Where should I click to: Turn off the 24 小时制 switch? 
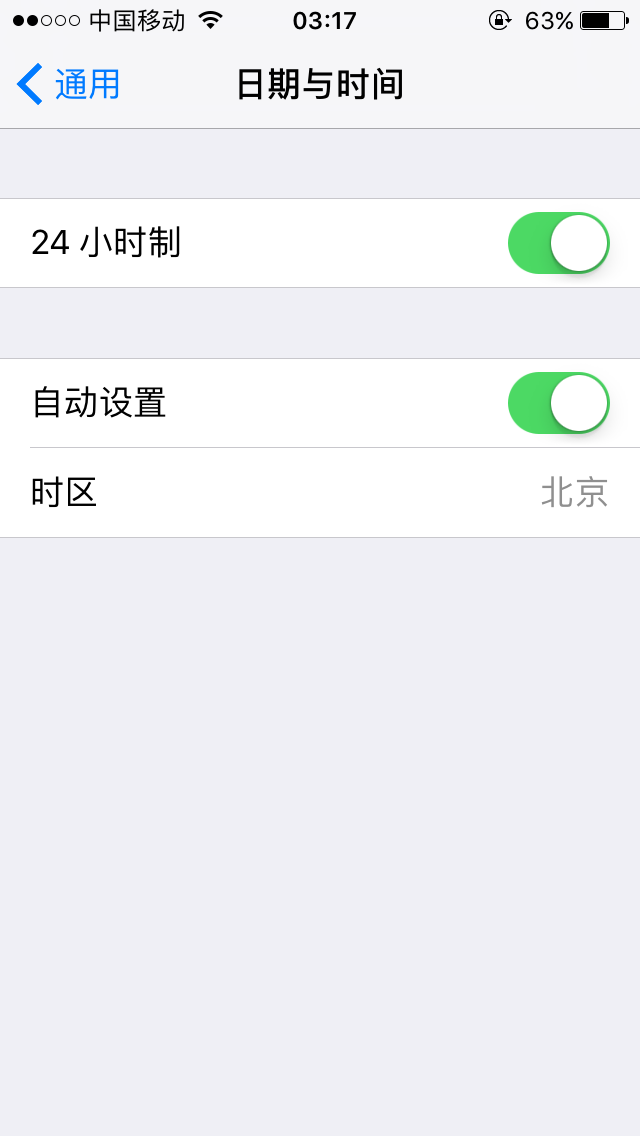pos(558,243)
